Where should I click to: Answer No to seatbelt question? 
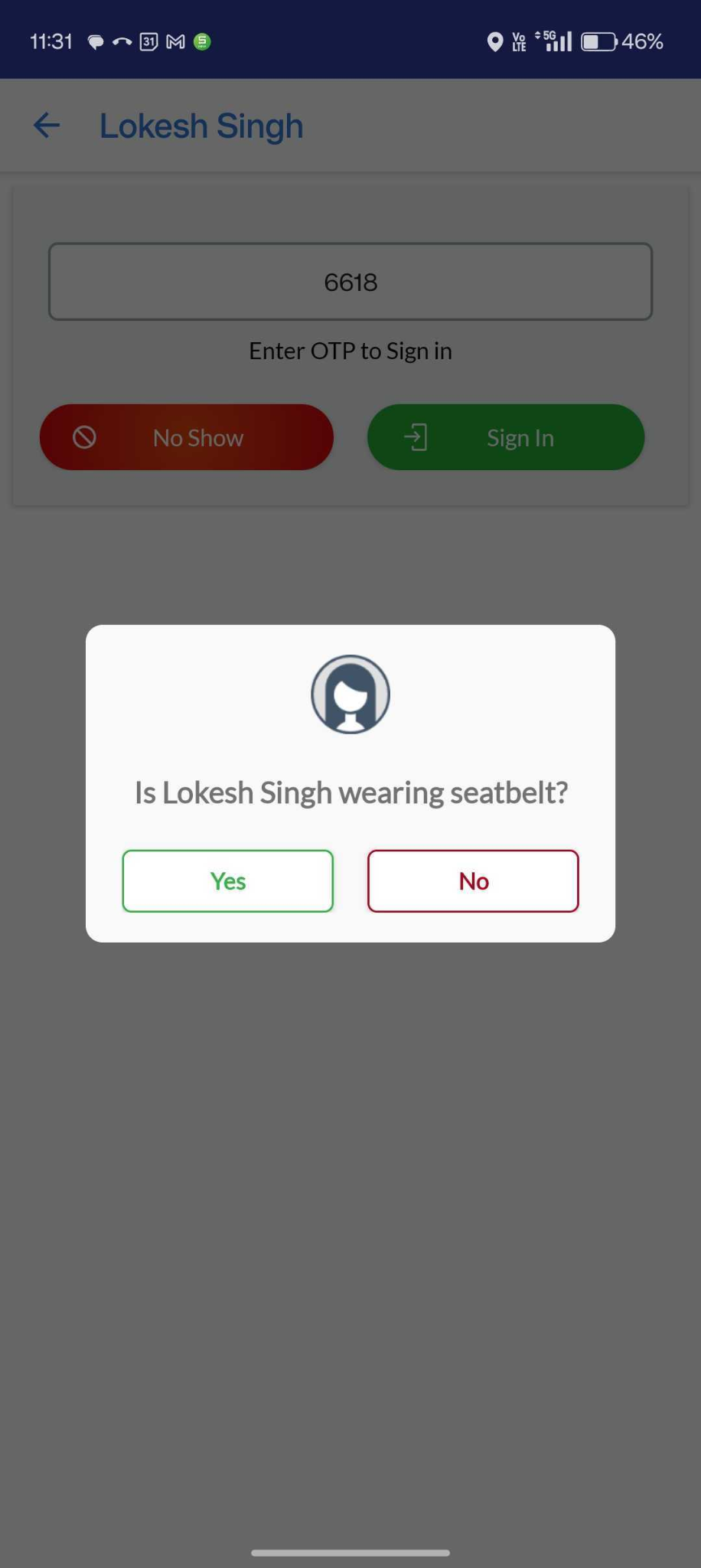tap(473, 880)
